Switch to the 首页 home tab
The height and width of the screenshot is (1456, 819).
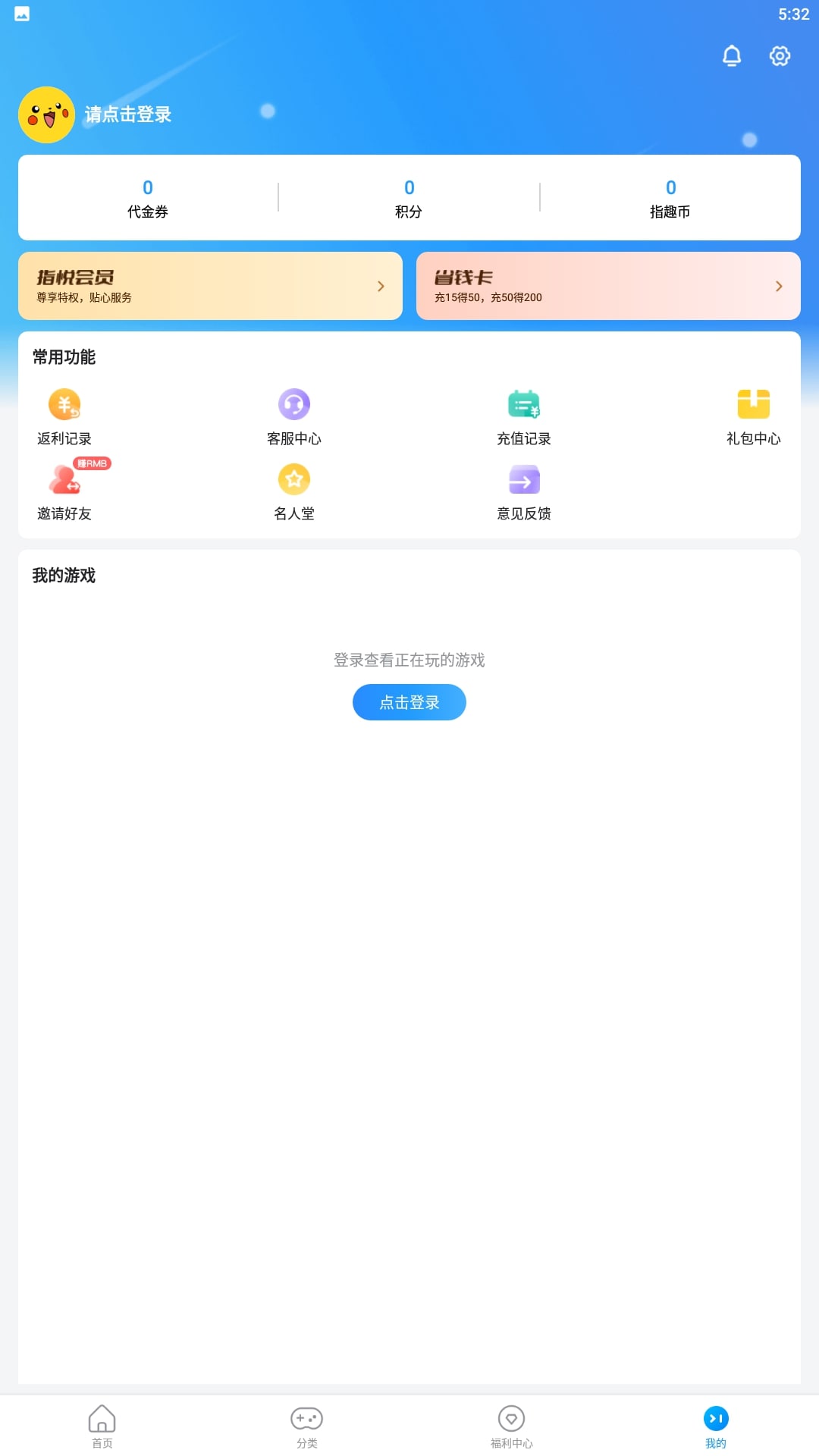(x=102, y=1426)
